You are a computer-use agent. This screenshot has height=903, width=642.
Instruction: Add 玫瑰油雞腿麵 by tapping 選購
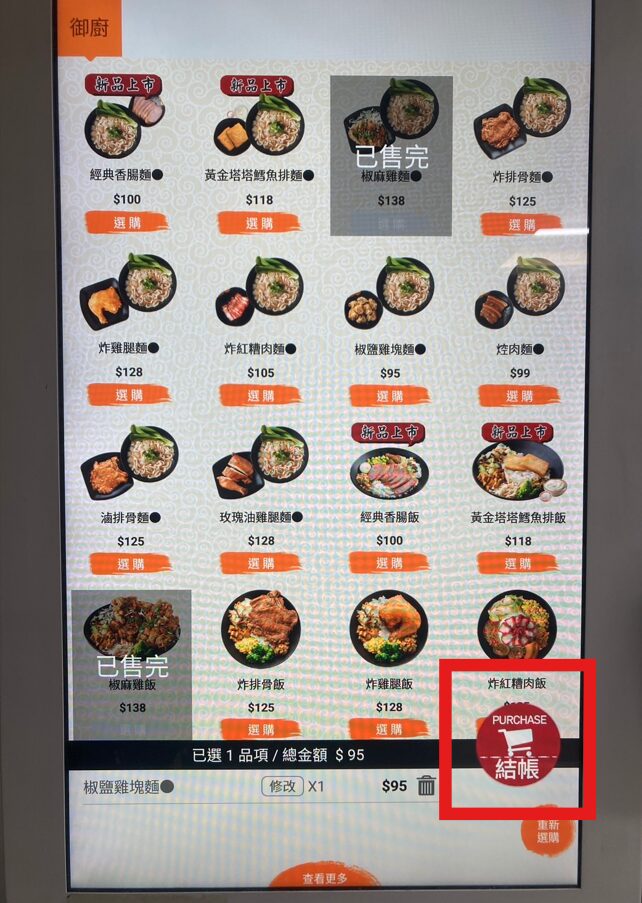[260, 563]
